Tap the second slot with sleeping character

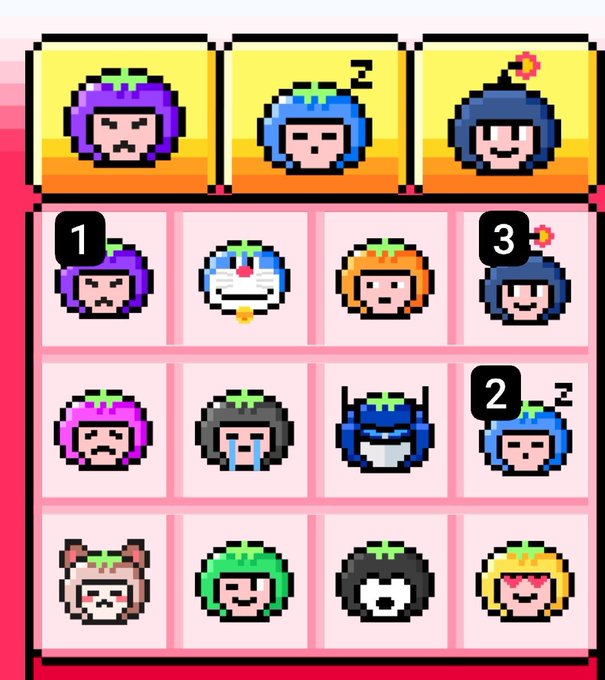pos(314,115)
